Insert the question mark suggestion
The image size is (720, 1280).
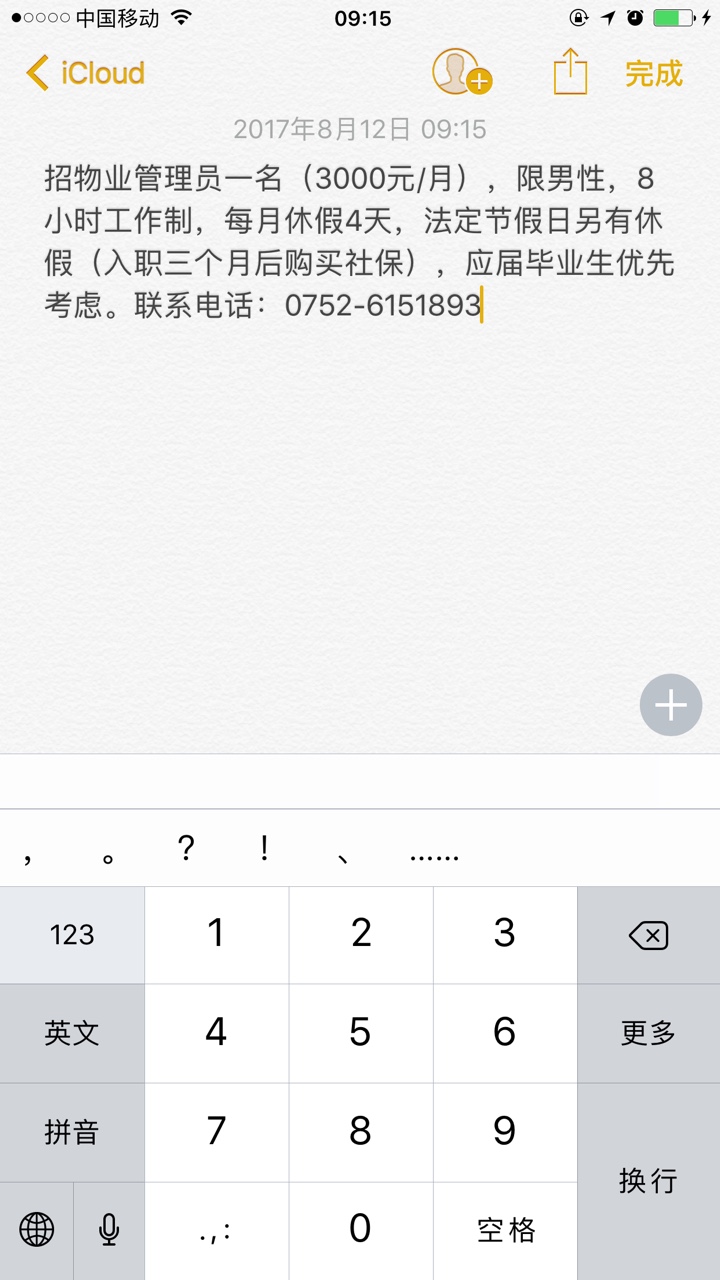[185, 850]
